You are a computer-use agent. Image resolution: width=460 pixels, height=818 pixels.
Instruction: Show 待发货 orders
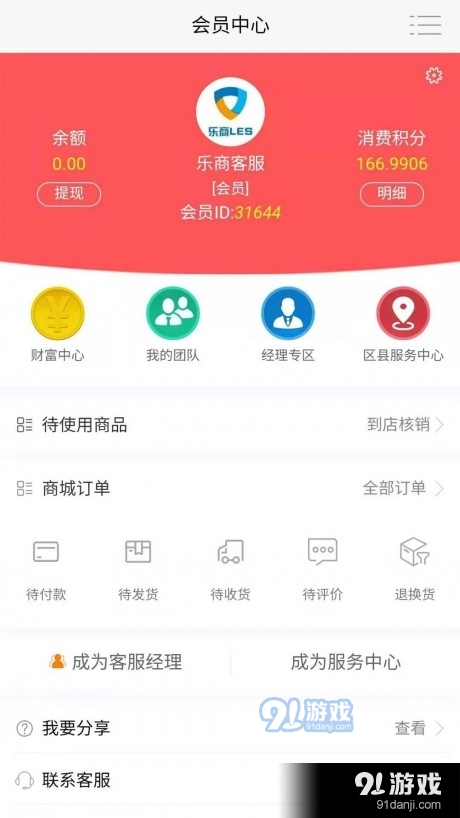(x=138, y=569)
